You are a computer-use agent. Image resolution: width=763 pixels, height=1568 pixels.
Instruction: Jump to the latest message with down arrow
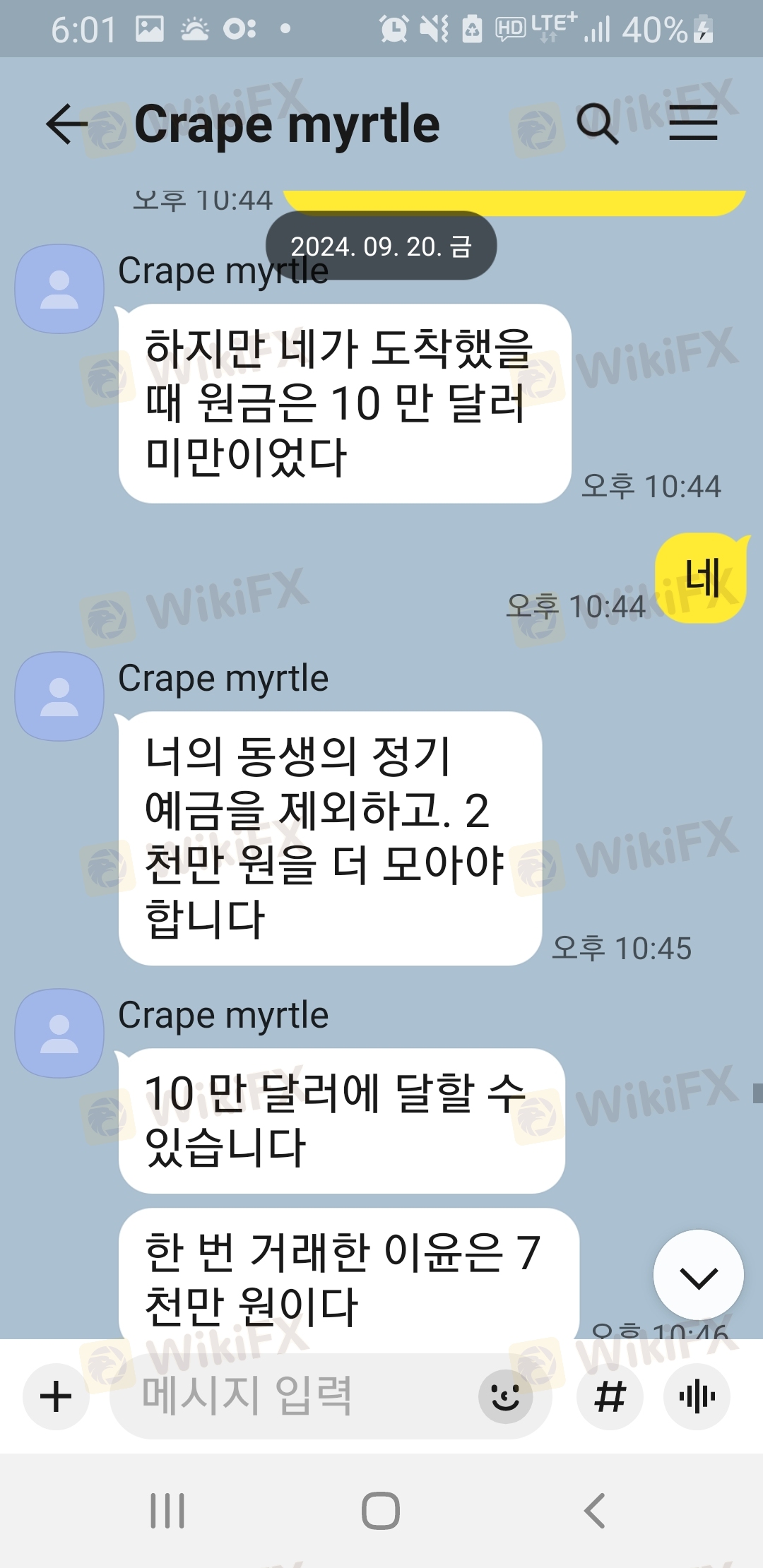tap(698, 1276)
